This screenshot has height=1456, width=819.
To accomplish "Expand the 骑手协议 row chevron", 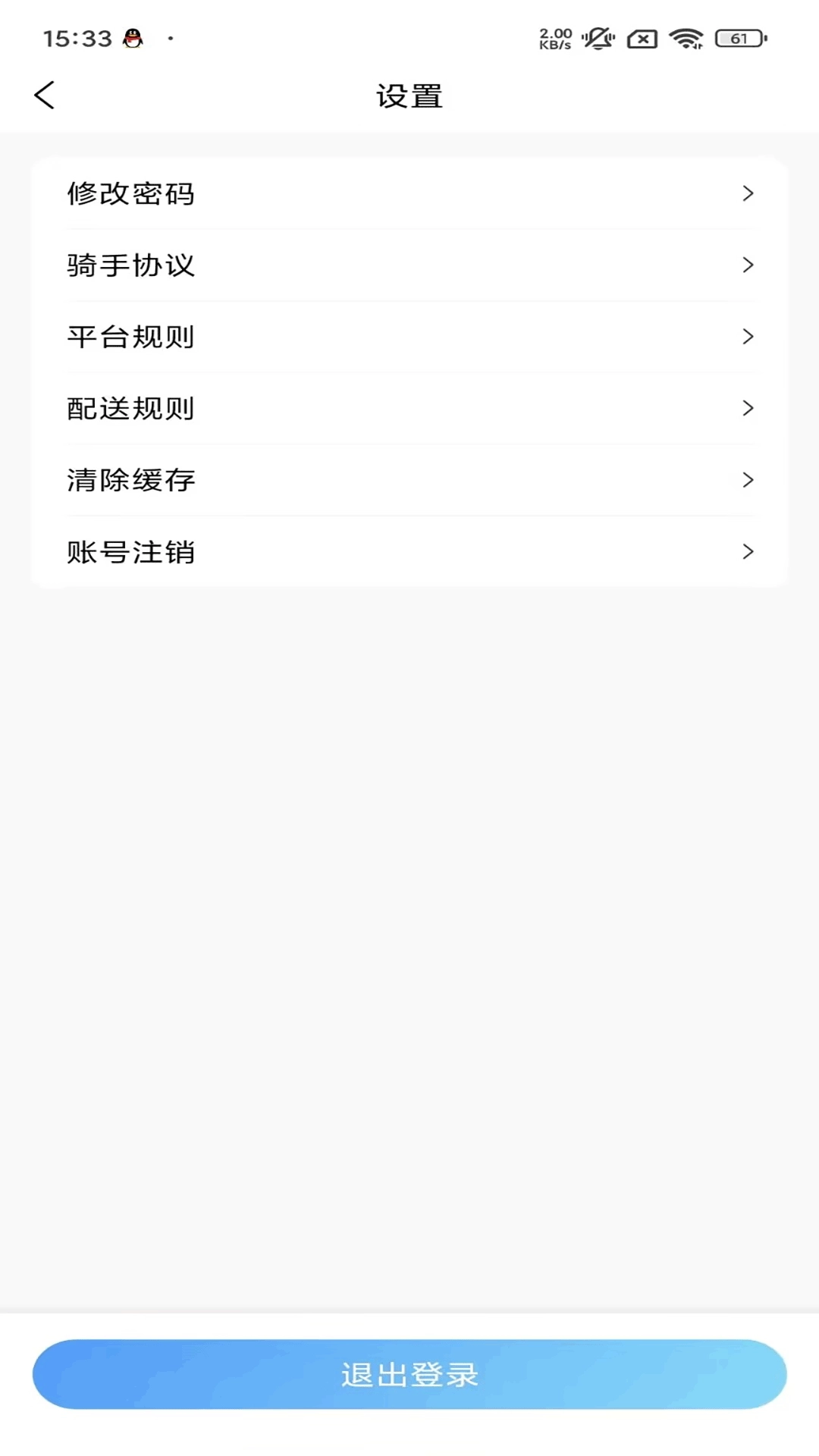I will point(748,265).
